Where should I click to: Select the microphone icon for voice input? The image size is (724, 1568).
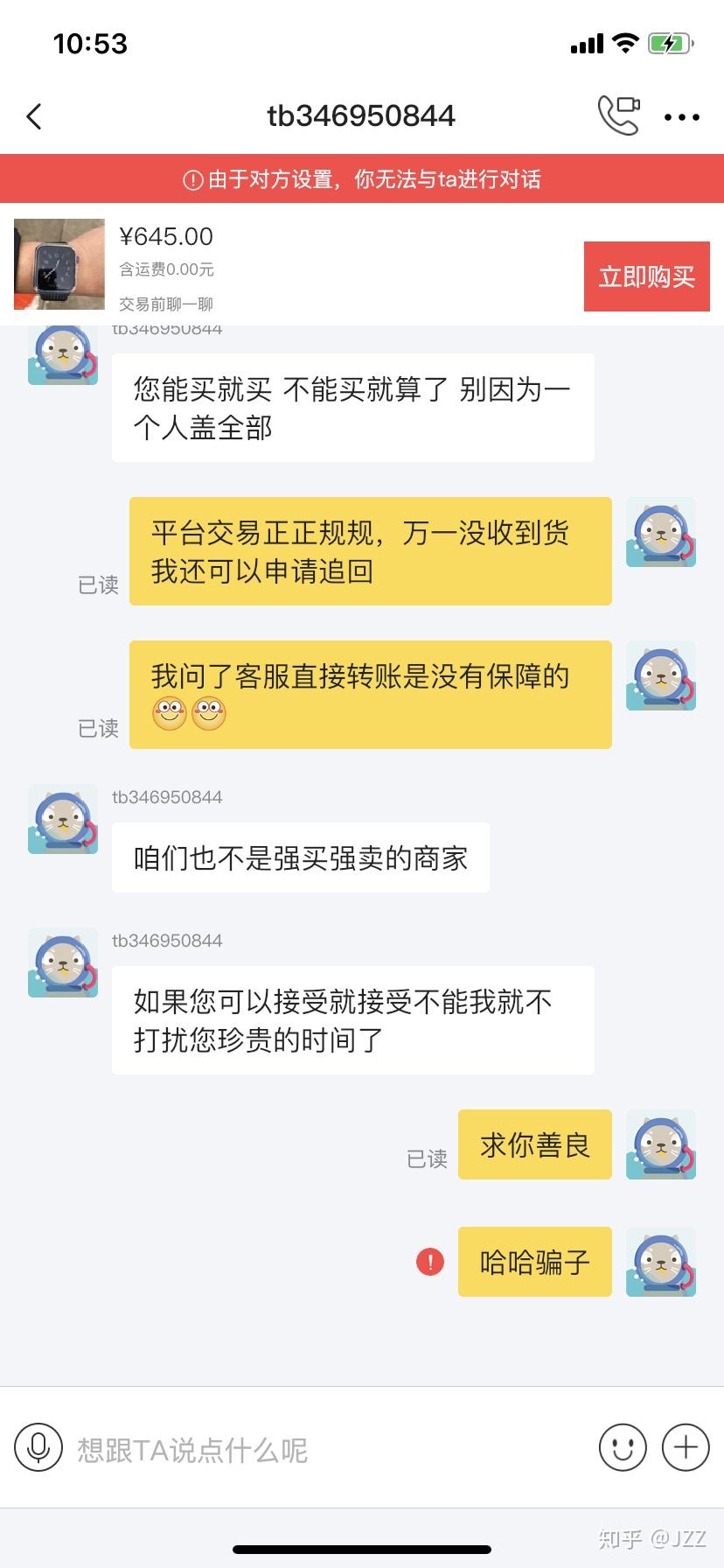click(37, 1447)
